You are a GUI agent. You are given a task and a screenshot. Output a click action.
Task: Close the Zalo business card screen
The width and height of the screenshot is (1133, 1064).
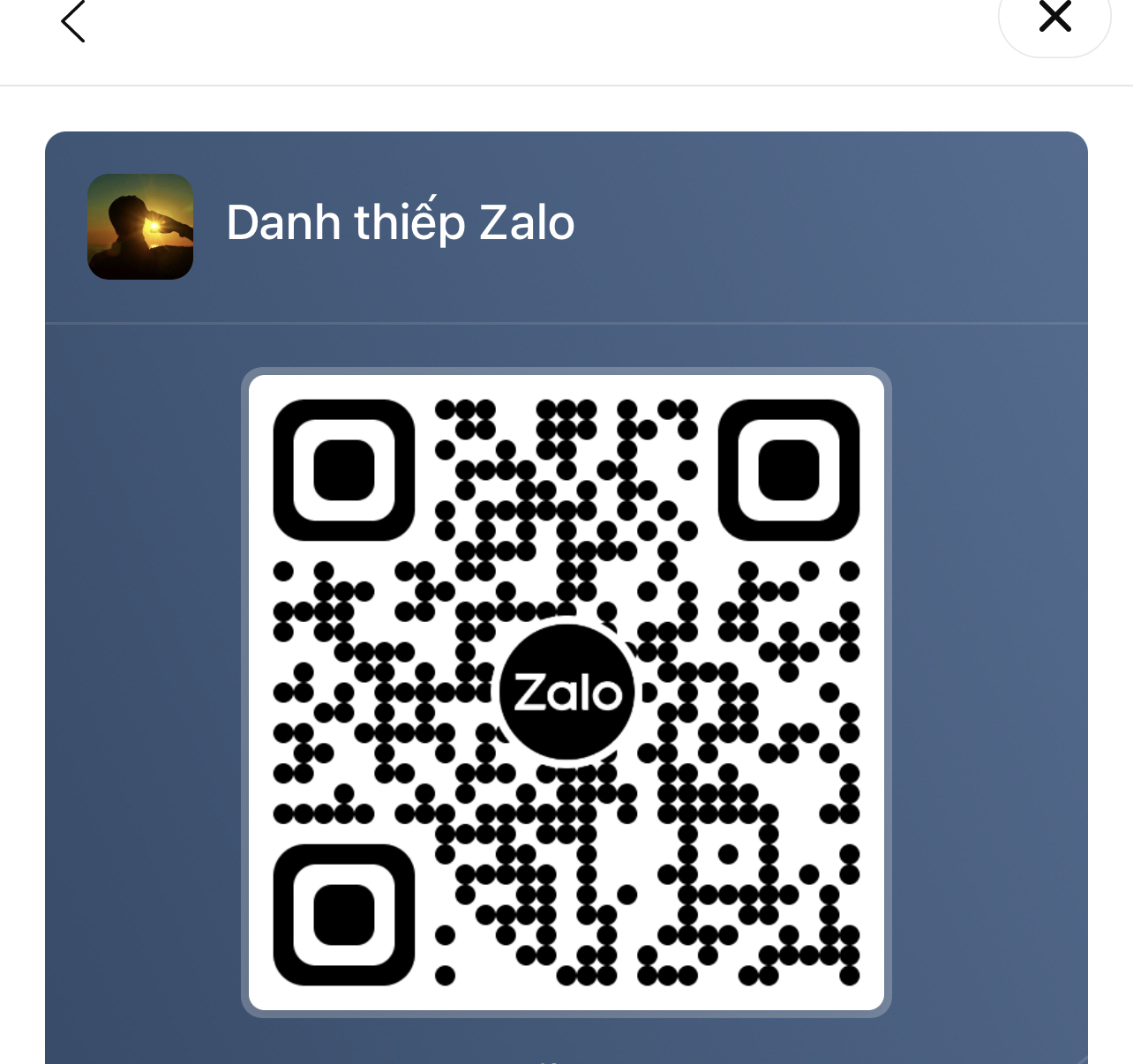(x=1054, y=18)
